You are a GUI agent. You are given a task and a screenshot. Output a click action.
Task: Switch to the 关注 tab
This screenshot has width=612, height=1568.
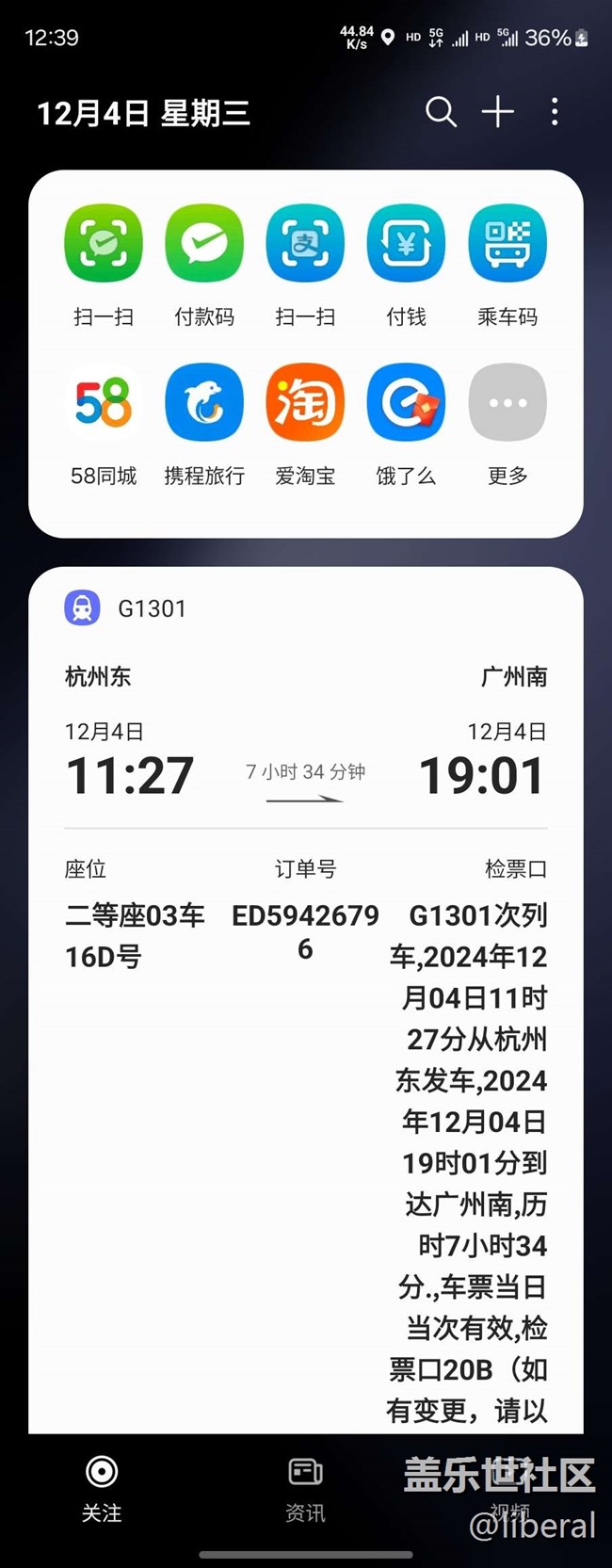click(x=102, y=1488)
